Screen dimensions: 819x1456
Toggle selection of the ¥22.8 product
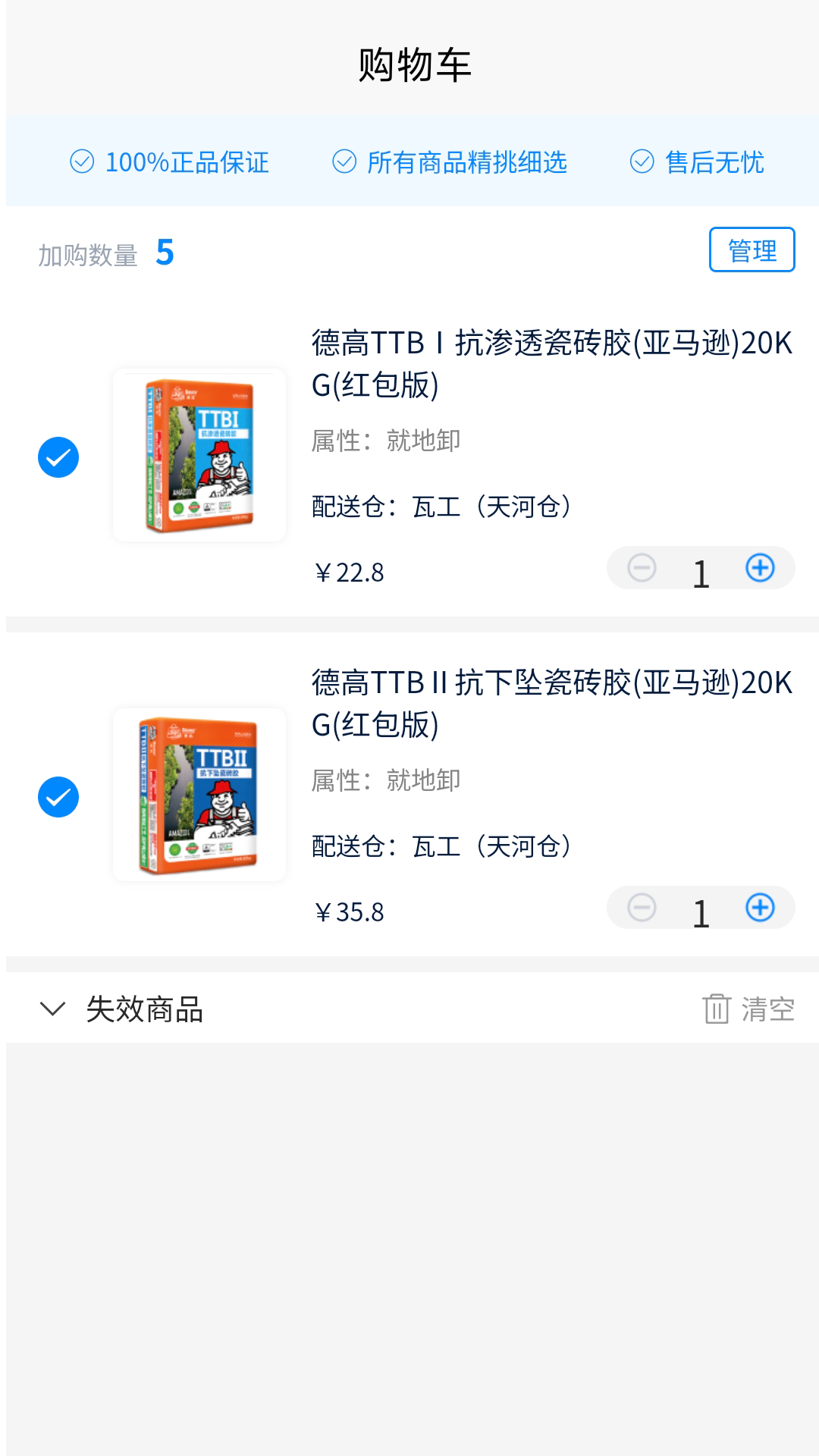pos(58,457)
